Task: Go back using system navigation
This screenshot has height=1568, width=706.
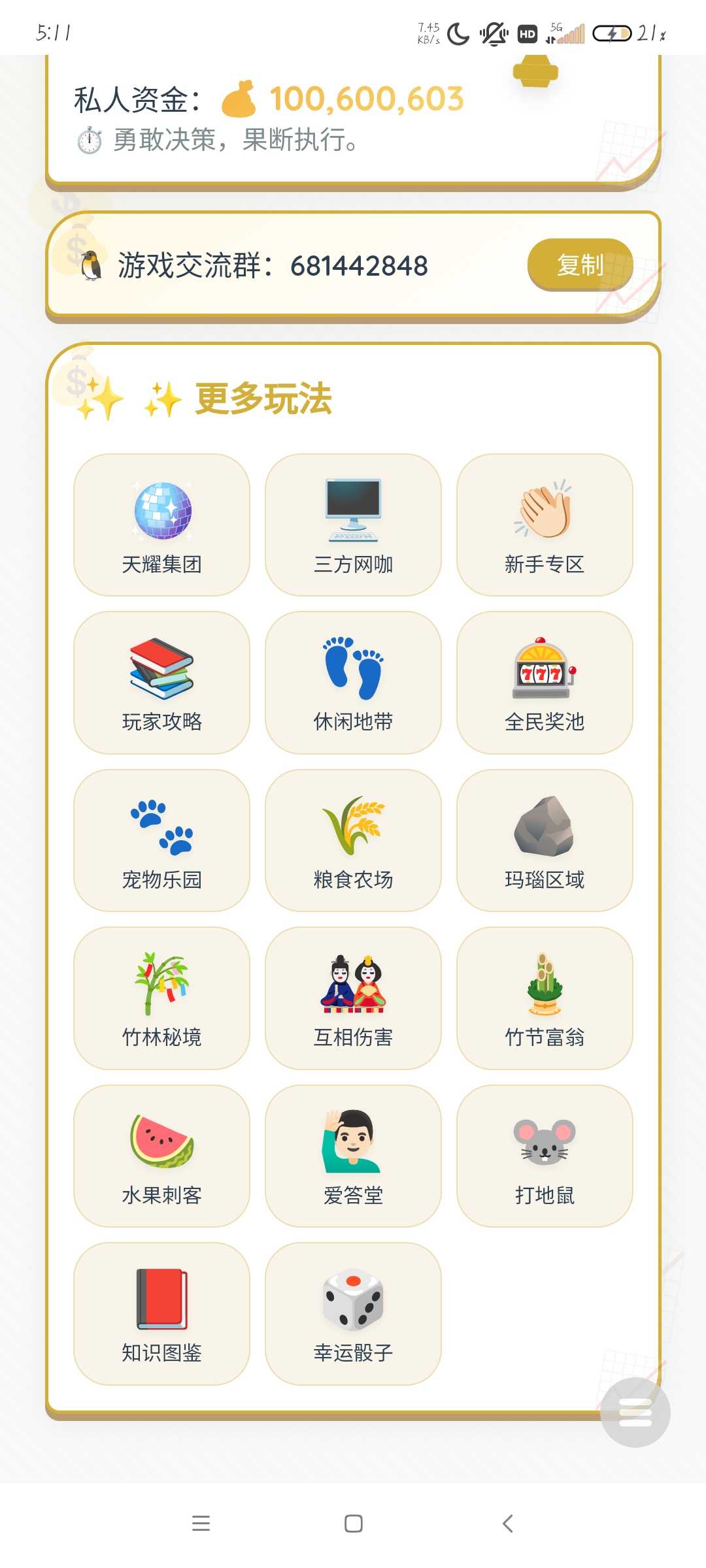Action: point(507,1524)
